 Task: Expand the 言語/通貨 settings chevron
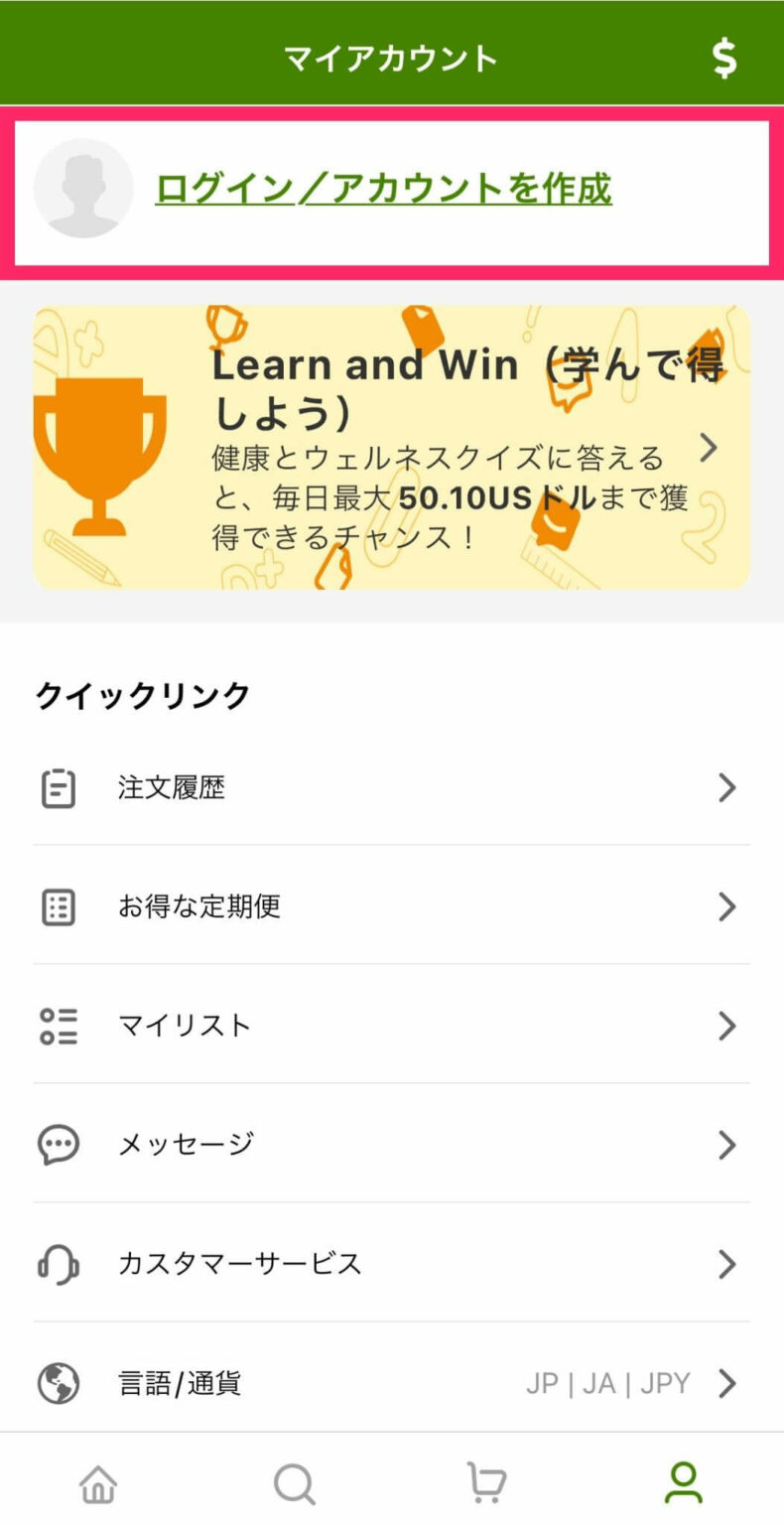pyautogui.click(x=726, y=1381)
